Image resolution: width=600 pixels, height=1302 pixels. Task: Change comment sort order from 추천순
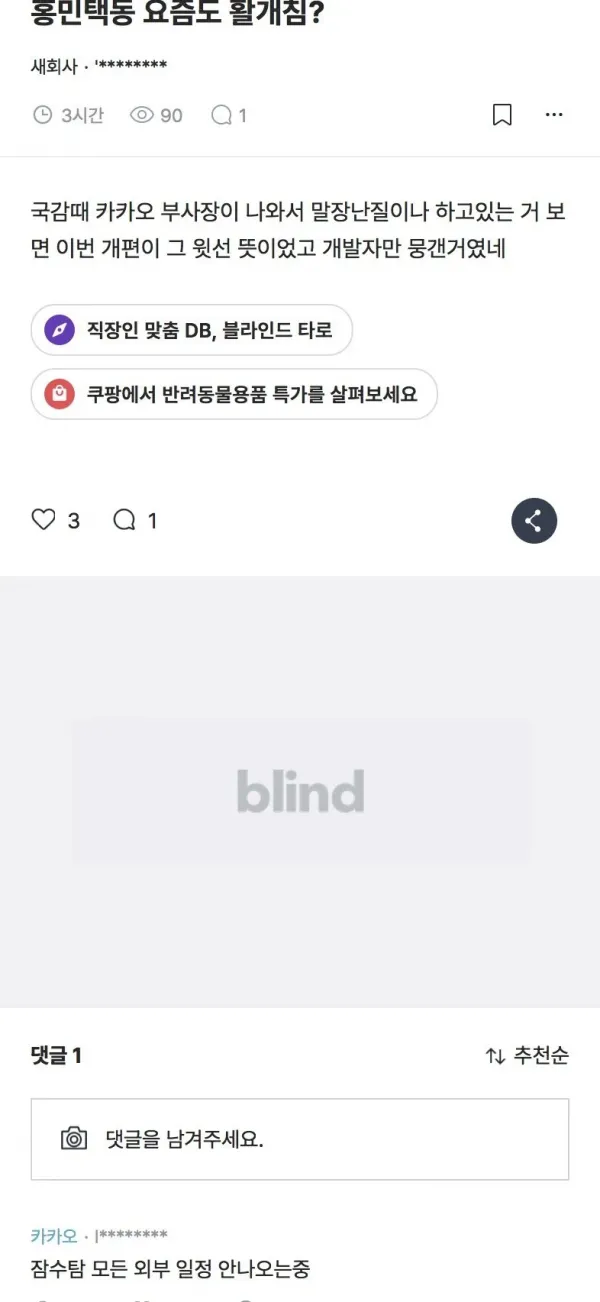(527, 1056)
